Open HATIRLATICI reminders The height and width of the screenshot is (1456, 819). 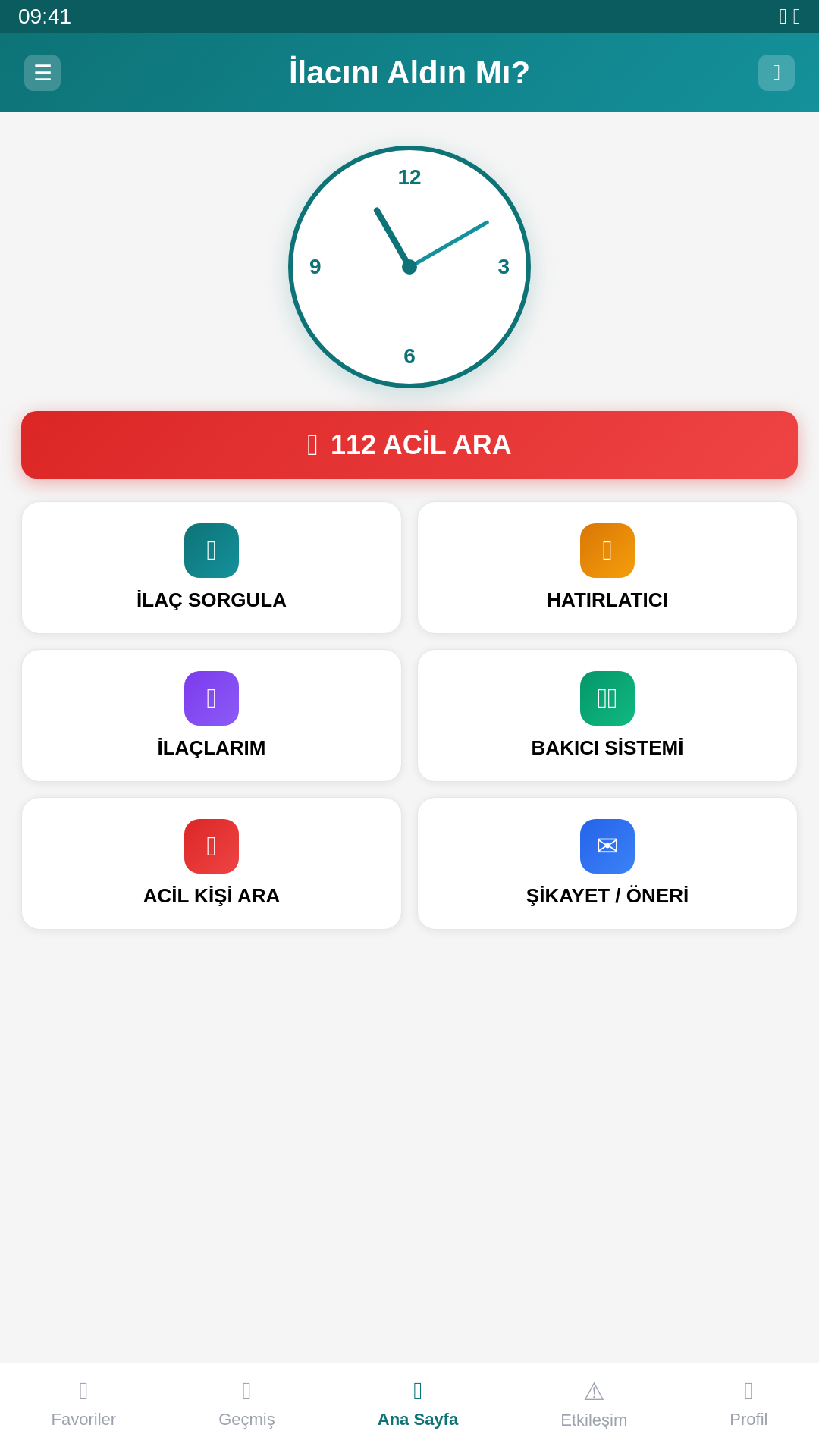[x=607, y=567]
